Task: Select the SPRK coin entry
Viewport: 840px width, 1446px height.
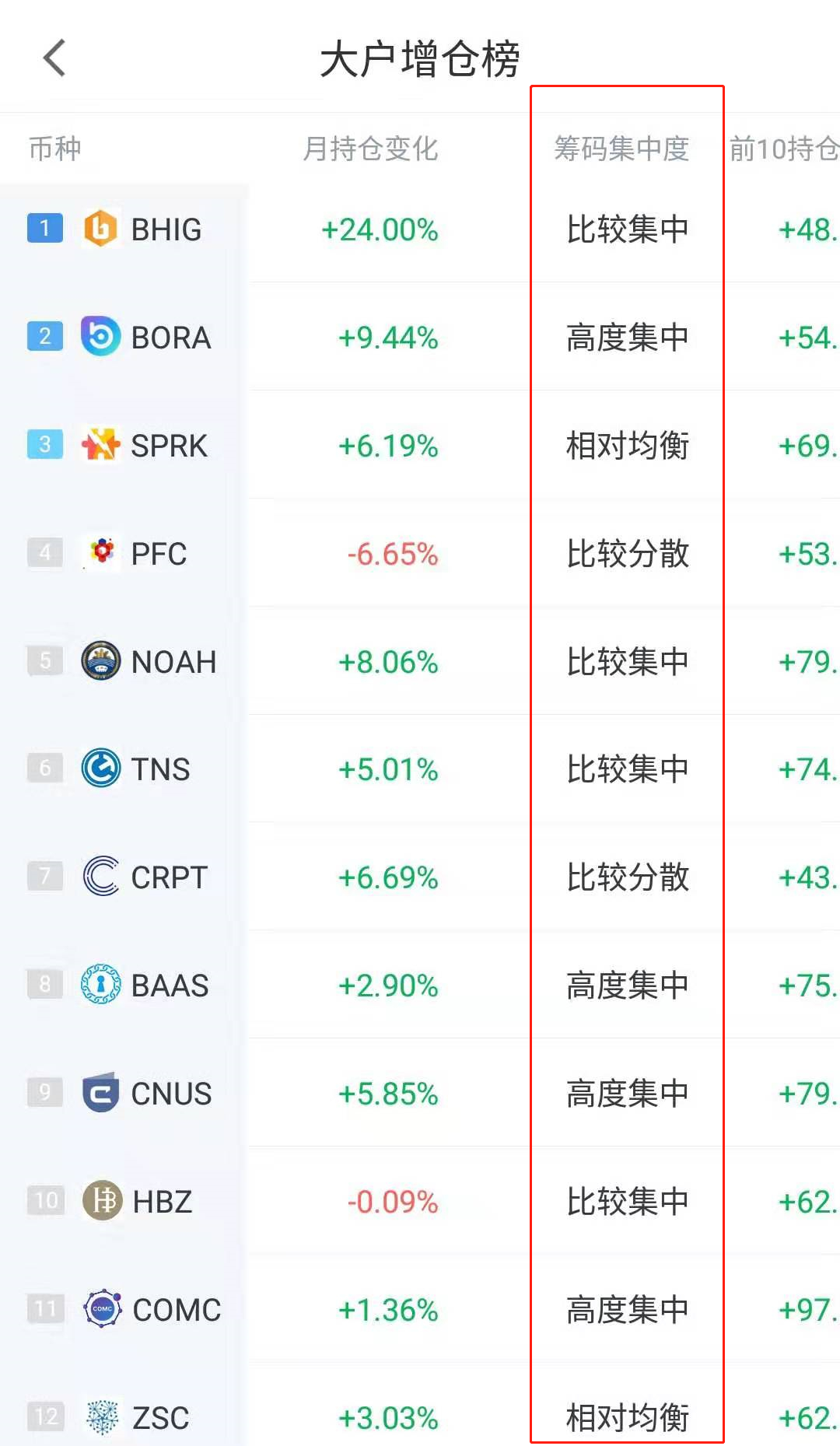Action: pyautogui.click(x=420, y=445)
